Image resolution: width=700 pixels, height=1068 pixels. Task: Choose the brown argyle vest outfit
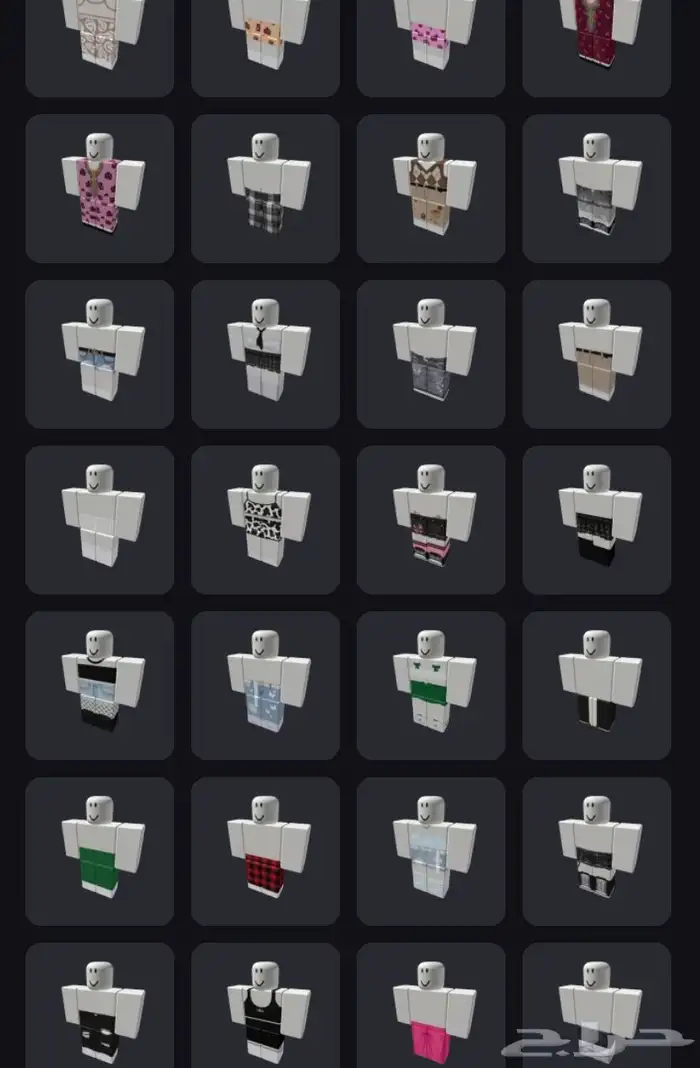pyautogui.click(x=431, y=189)
